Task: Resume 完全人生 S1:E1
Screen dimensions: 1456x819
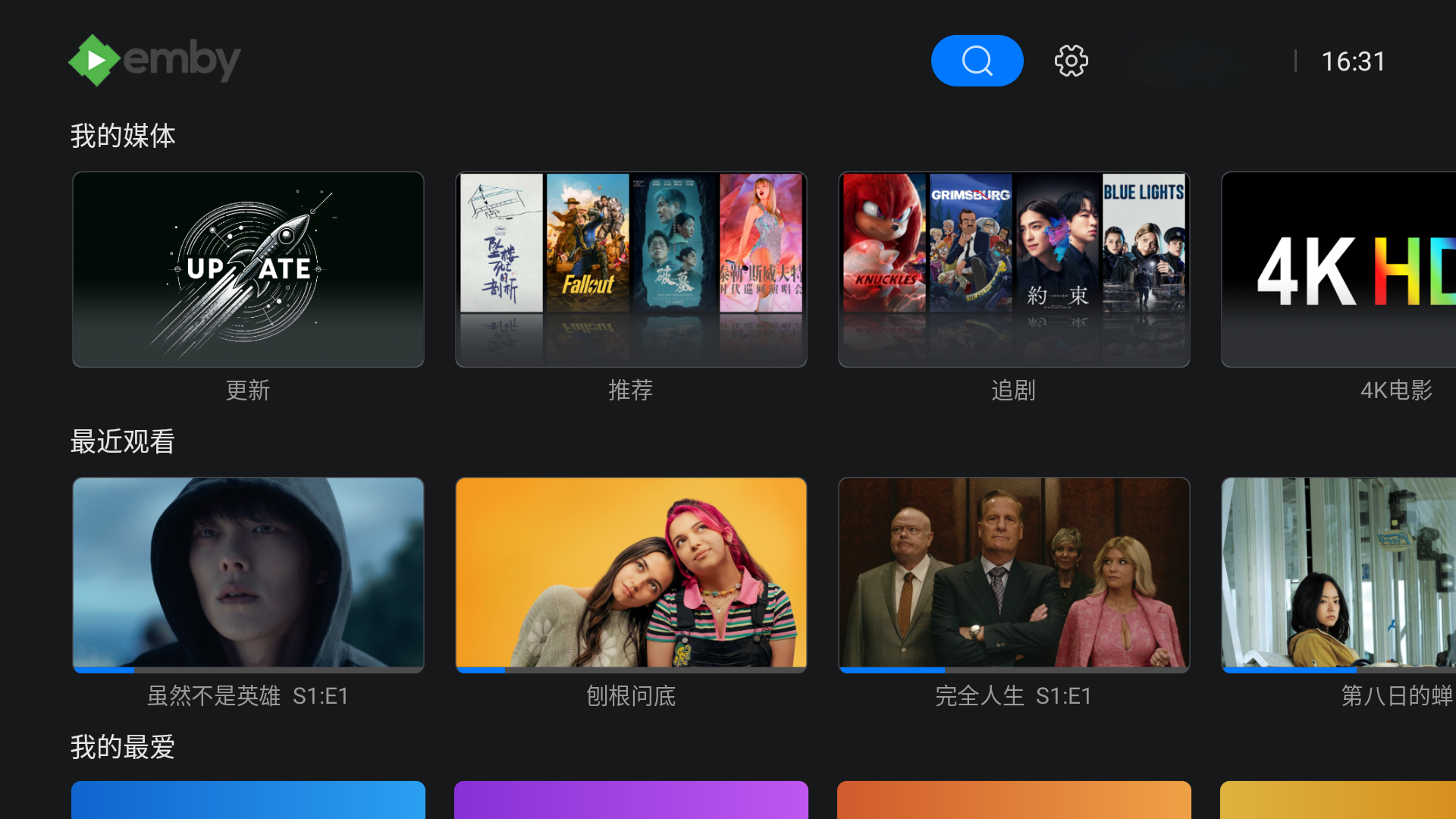Action: [1014, 574]
